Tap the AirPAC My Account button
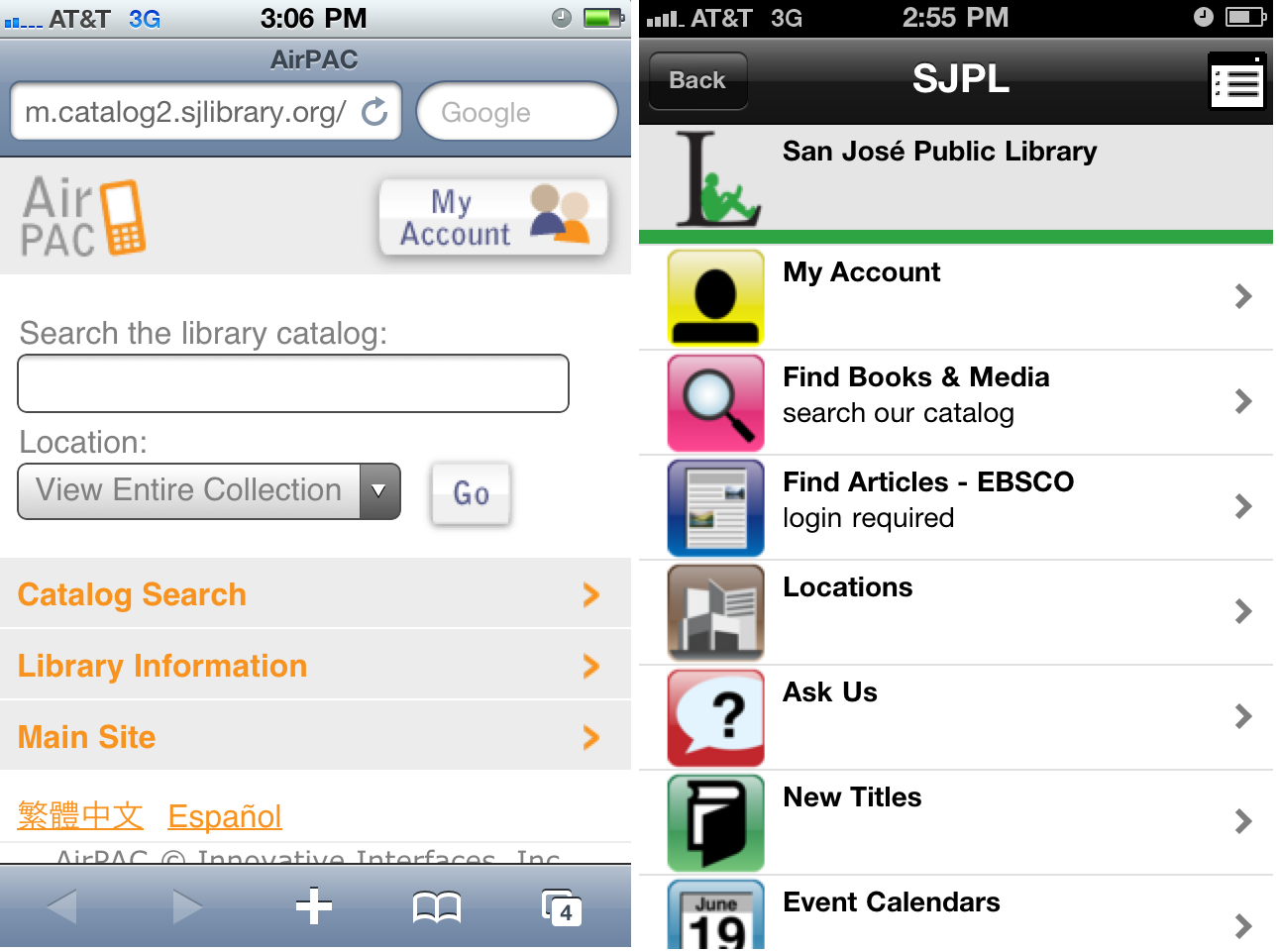Image resolution: width=1279 pixels, height=952 pixels. [492, 217]
